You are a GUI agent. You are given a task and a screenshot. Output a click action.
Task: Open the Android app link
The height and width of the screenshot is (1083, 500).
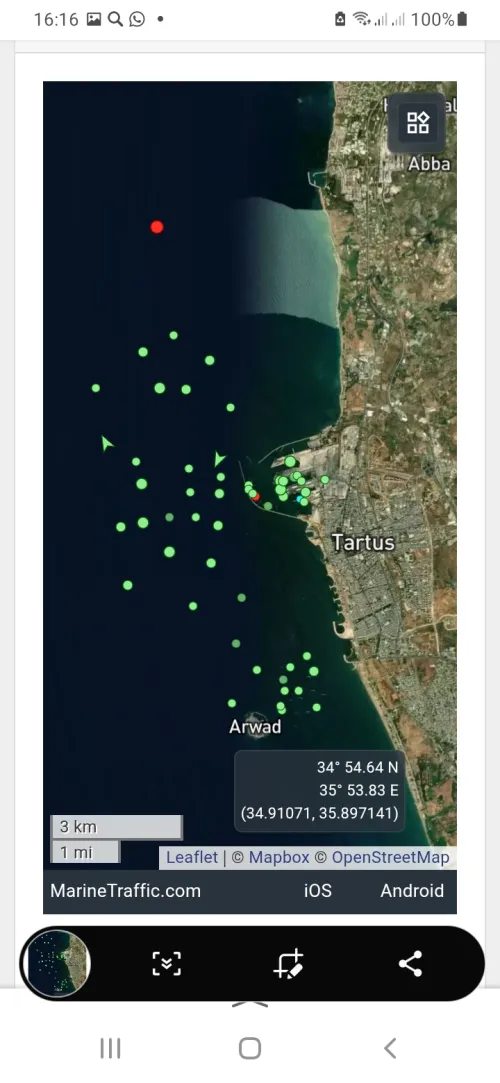(412, 891)
